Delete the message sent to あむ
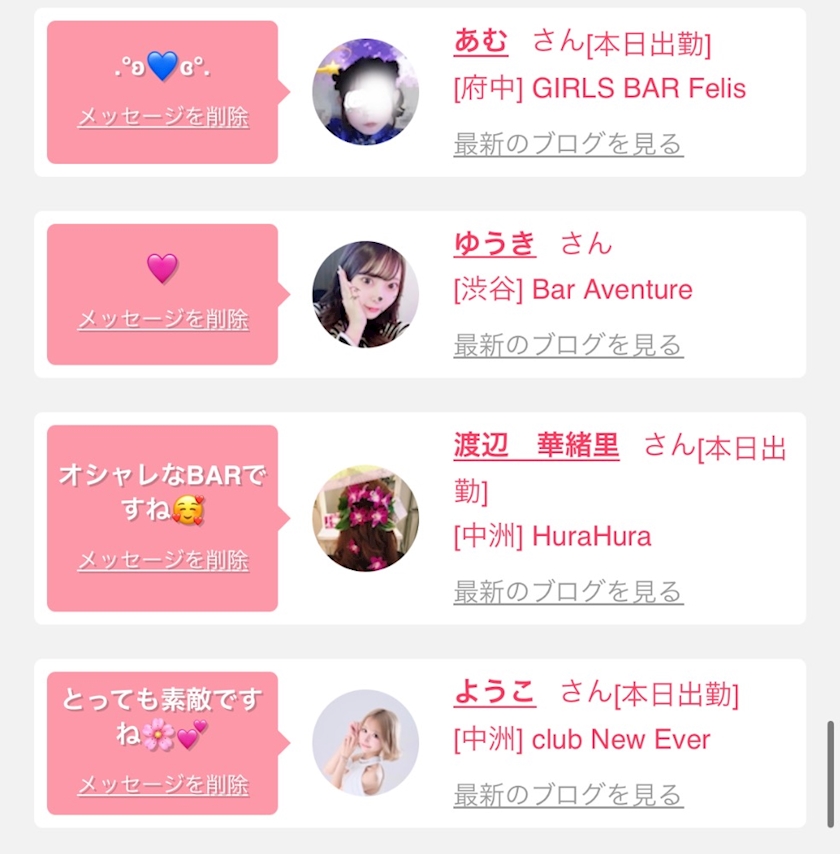The image size is (840, 854). coord(163,117)
